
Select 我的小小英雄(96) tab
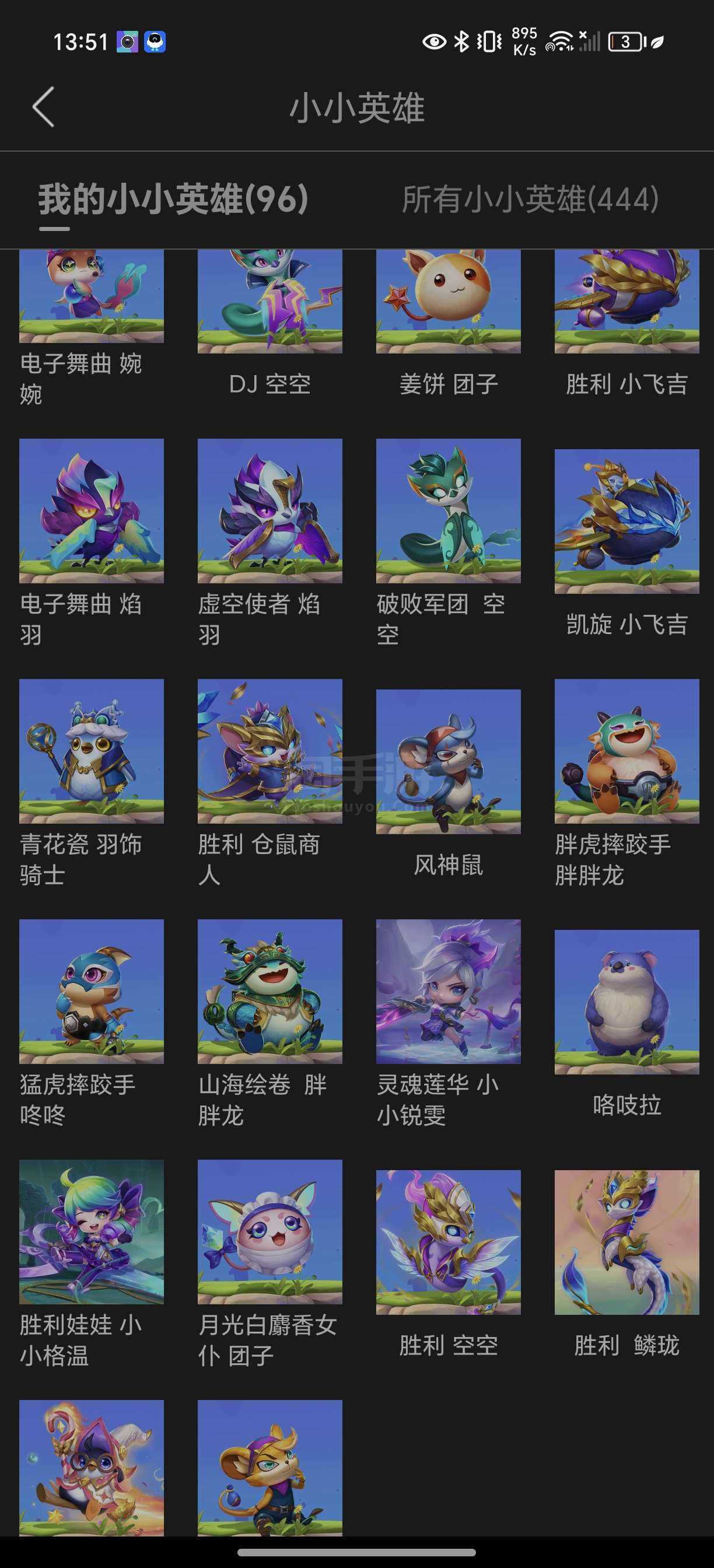173,199
